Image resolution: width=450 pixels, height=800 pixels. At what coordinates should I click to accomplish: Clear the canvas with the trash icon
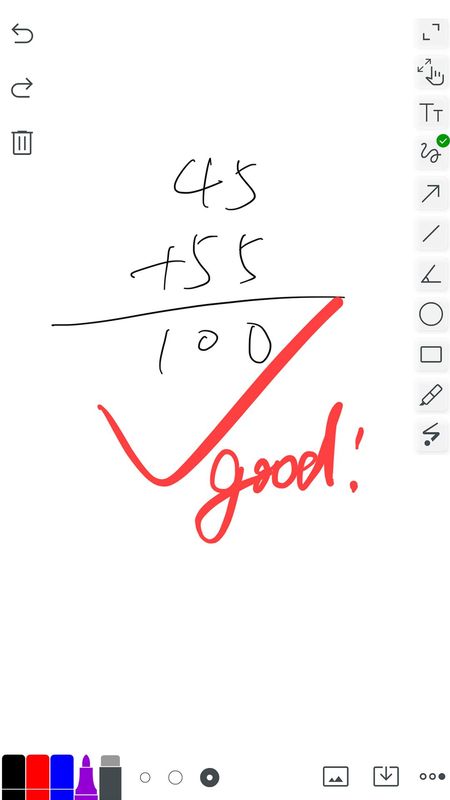(22, 142)
